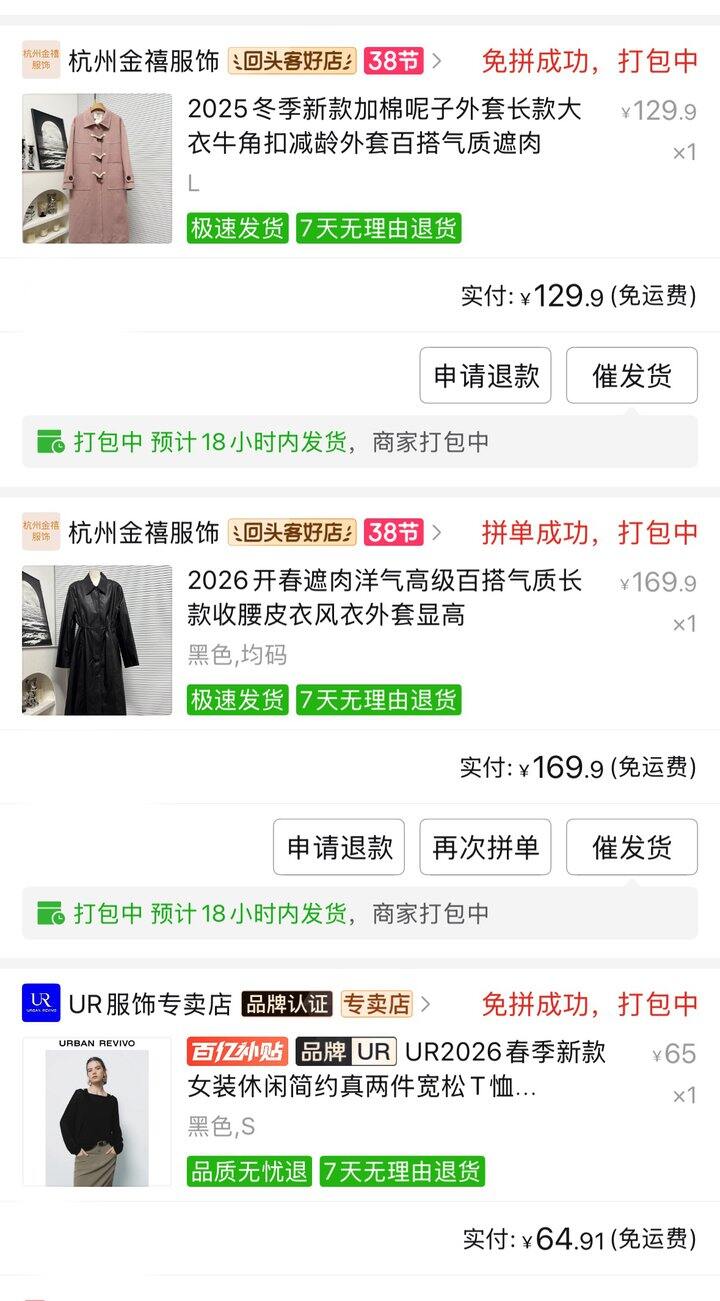Open the black leather trench coat thumbnail
720x1301 pixels.
(x=97, y=641)
